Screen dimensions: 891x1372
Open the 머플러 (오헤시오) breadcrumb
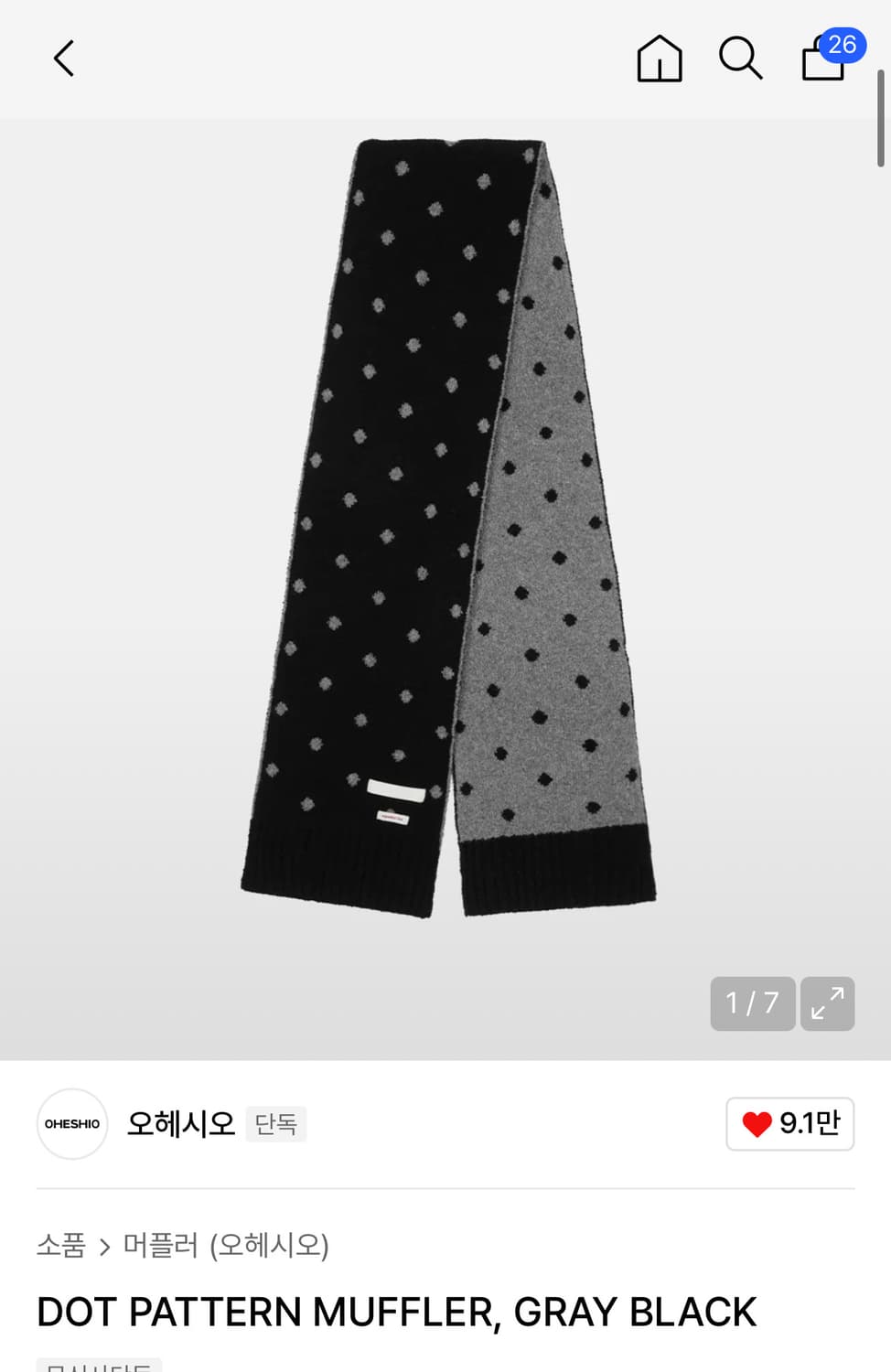229,1246
